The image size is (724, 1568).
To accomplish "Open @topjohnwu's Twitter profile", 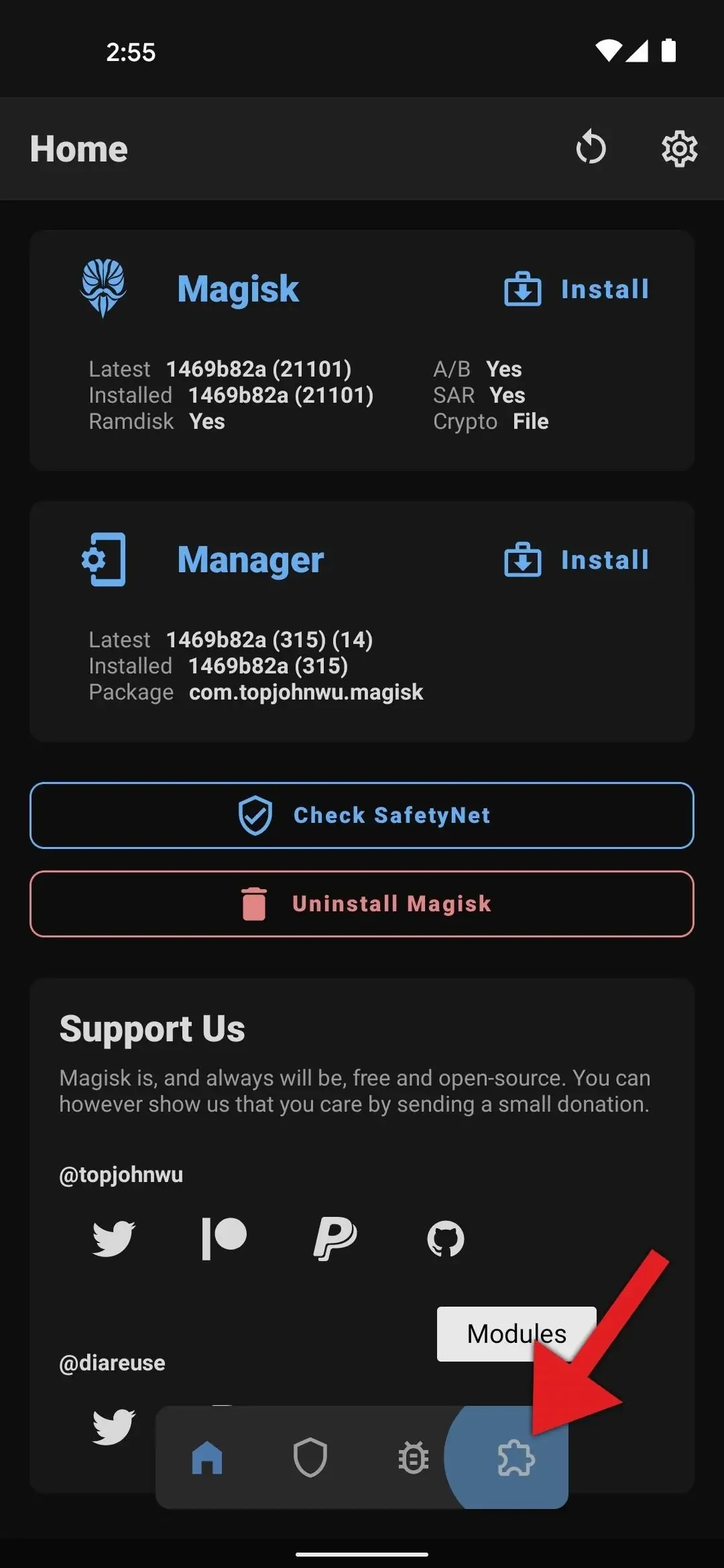I will point(114,1239).
